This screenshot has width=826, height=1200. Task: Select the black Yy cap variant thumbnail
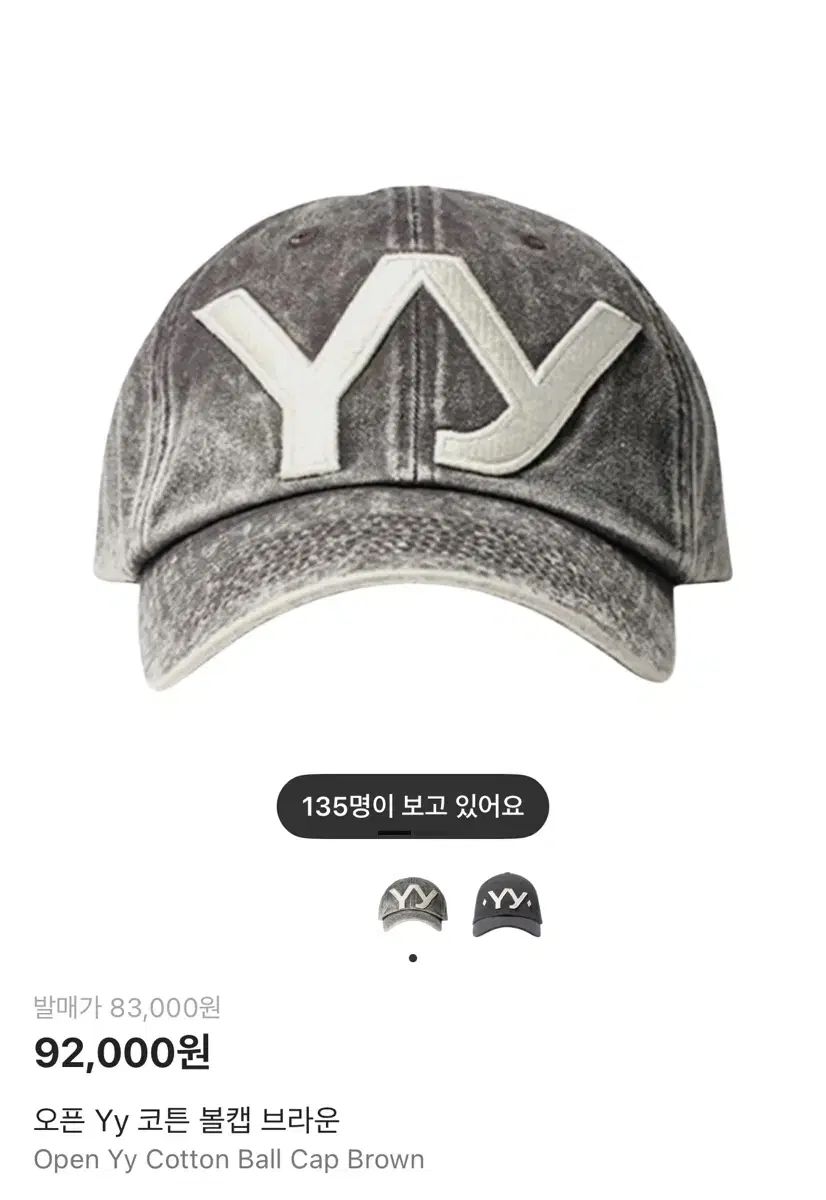(513, 904)
